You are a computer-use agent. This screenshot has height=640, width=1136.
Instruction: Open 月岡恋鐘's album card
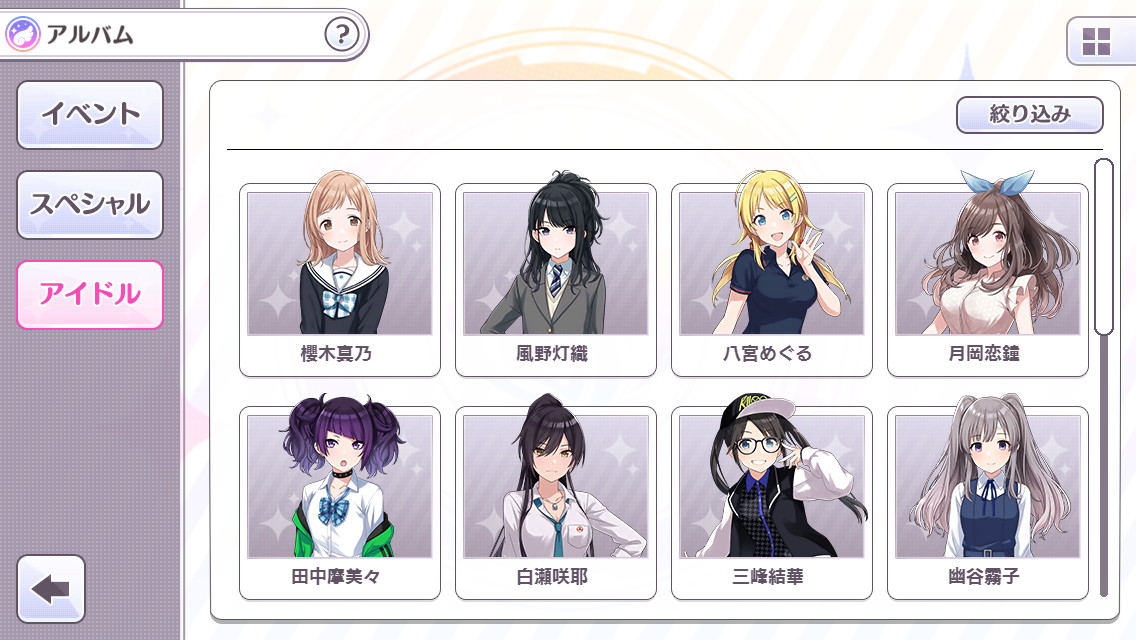pos(988,279)
